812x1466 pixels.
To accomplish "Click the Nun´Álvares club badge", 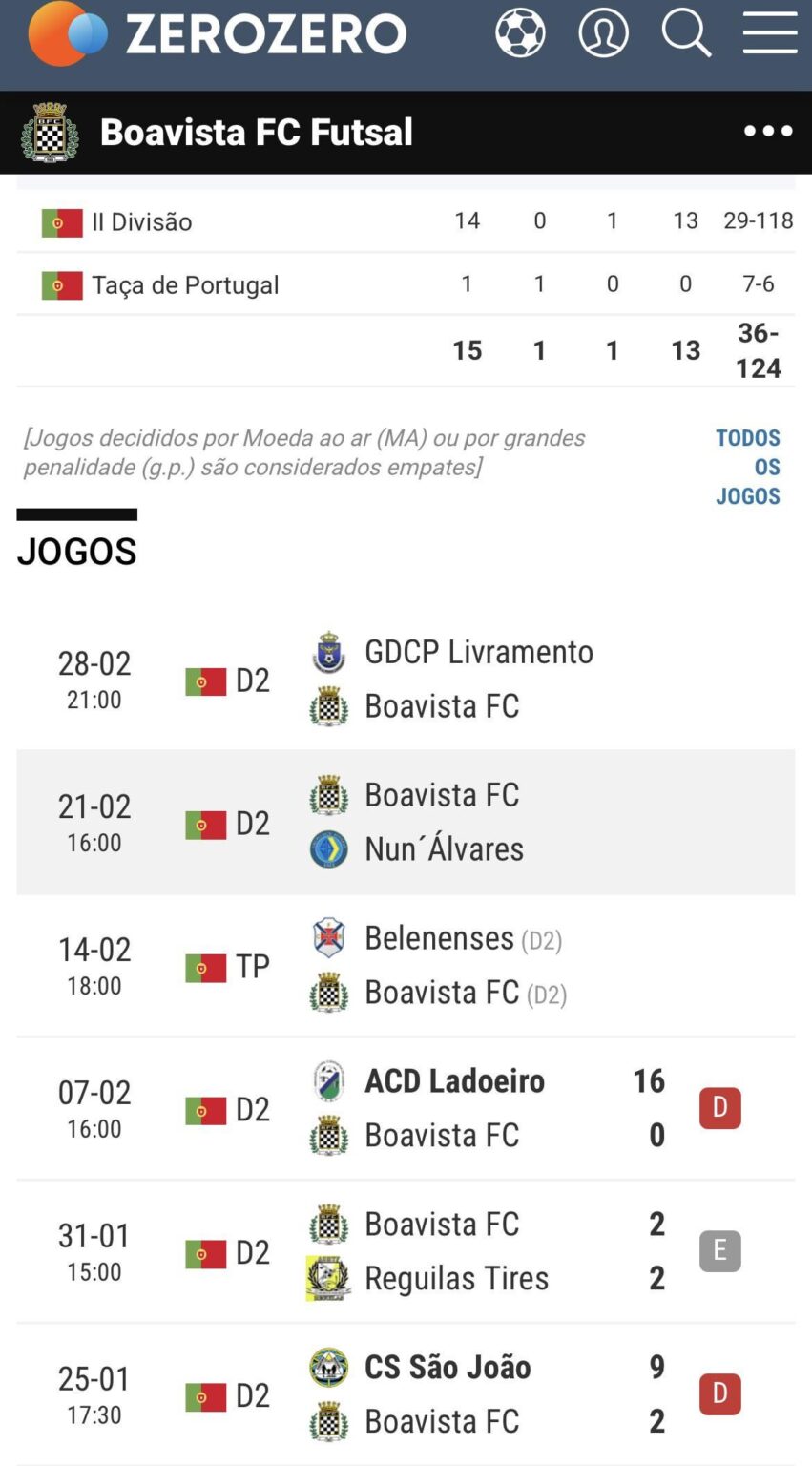I will click(328, 848).
